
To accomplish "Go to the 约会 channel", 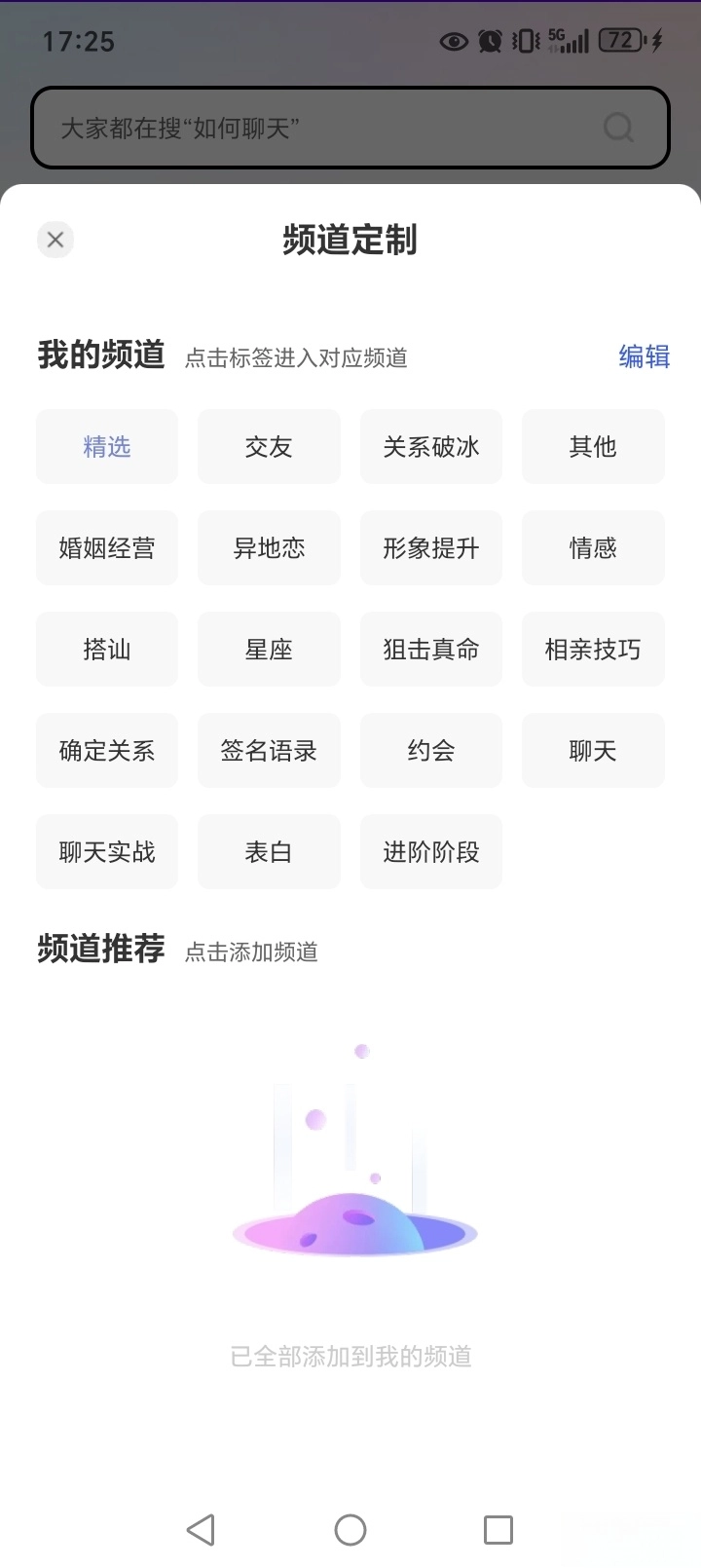I will 431,751.
